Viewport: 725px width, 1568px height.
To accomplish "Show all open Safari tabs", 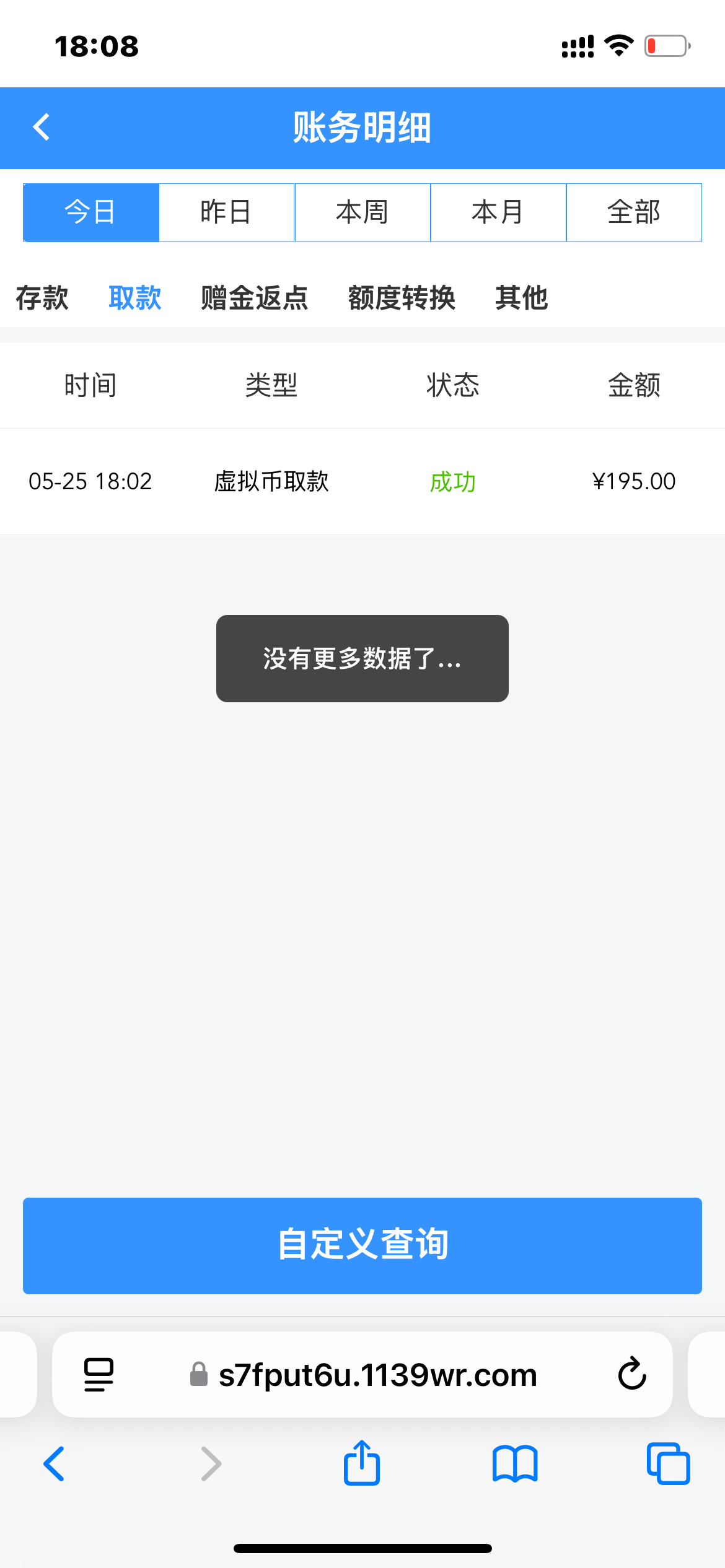I will (x=668, y=1463).
